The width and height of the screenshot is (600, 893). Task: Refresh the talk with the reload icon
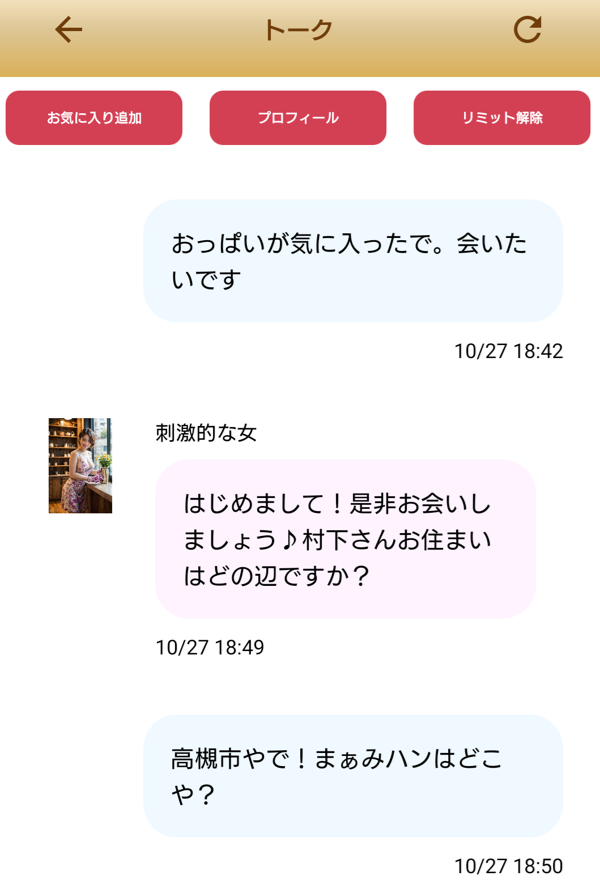(x=527, y=30)
